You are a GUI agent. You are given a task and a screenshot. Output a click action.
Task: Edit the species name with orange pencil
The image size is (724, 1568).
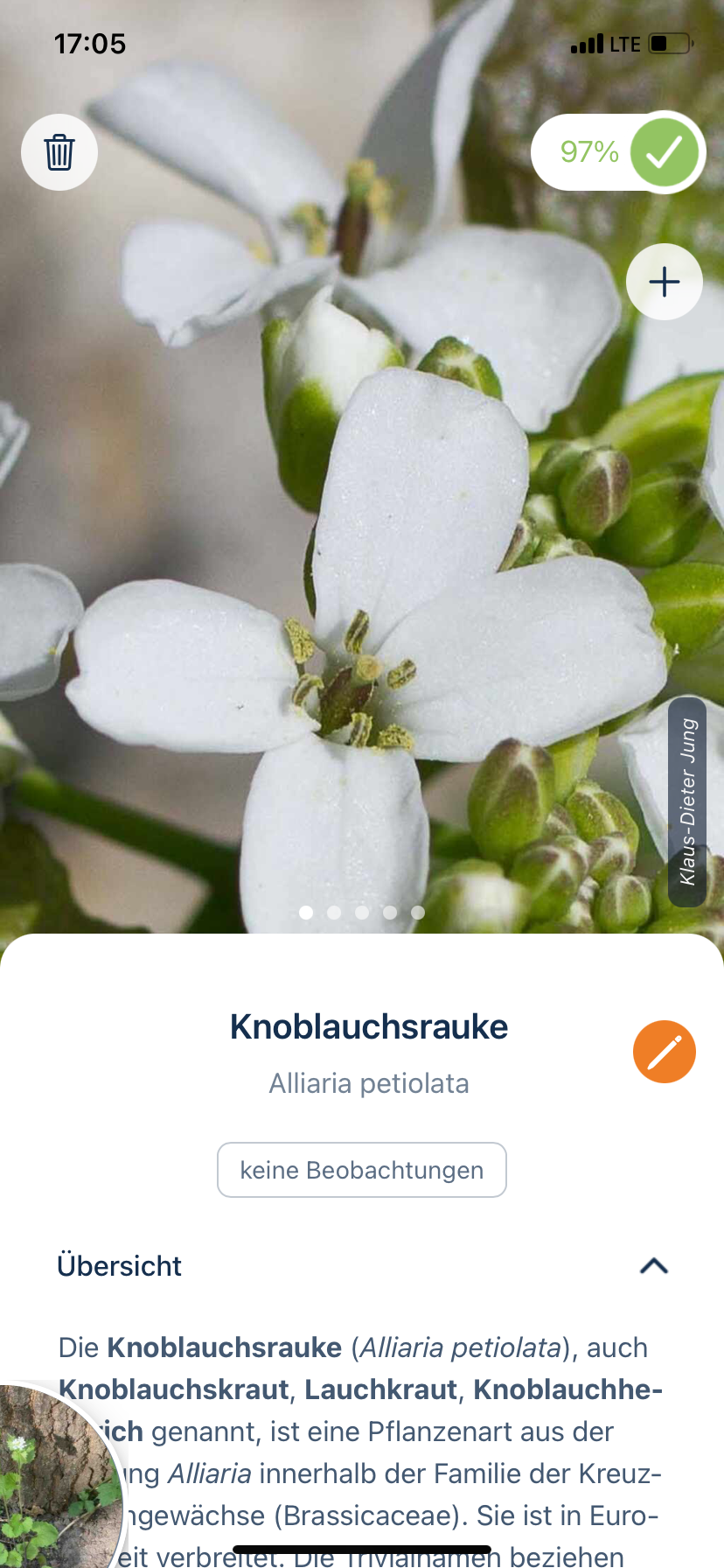coord(664,1051)
